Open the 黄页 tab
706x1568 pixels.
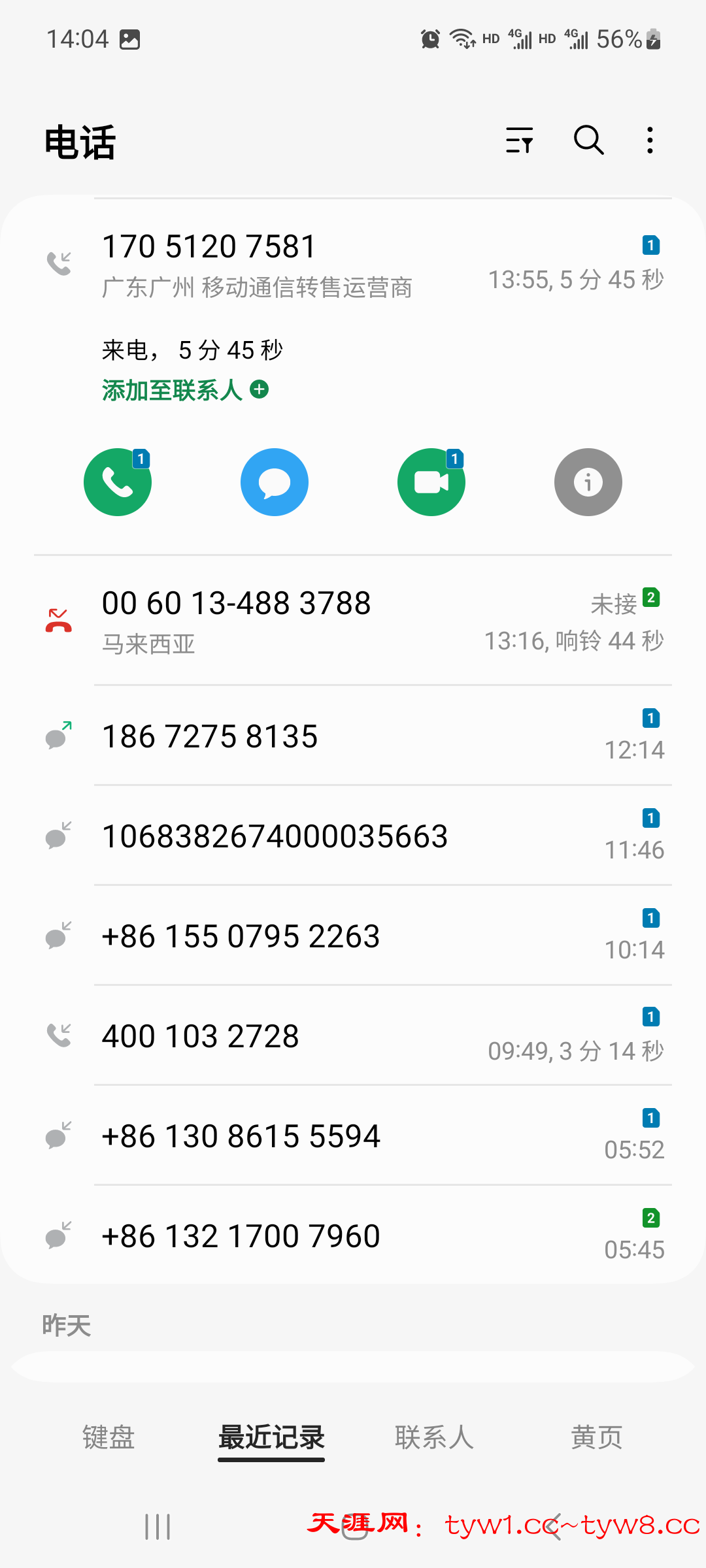point(596,1437)
